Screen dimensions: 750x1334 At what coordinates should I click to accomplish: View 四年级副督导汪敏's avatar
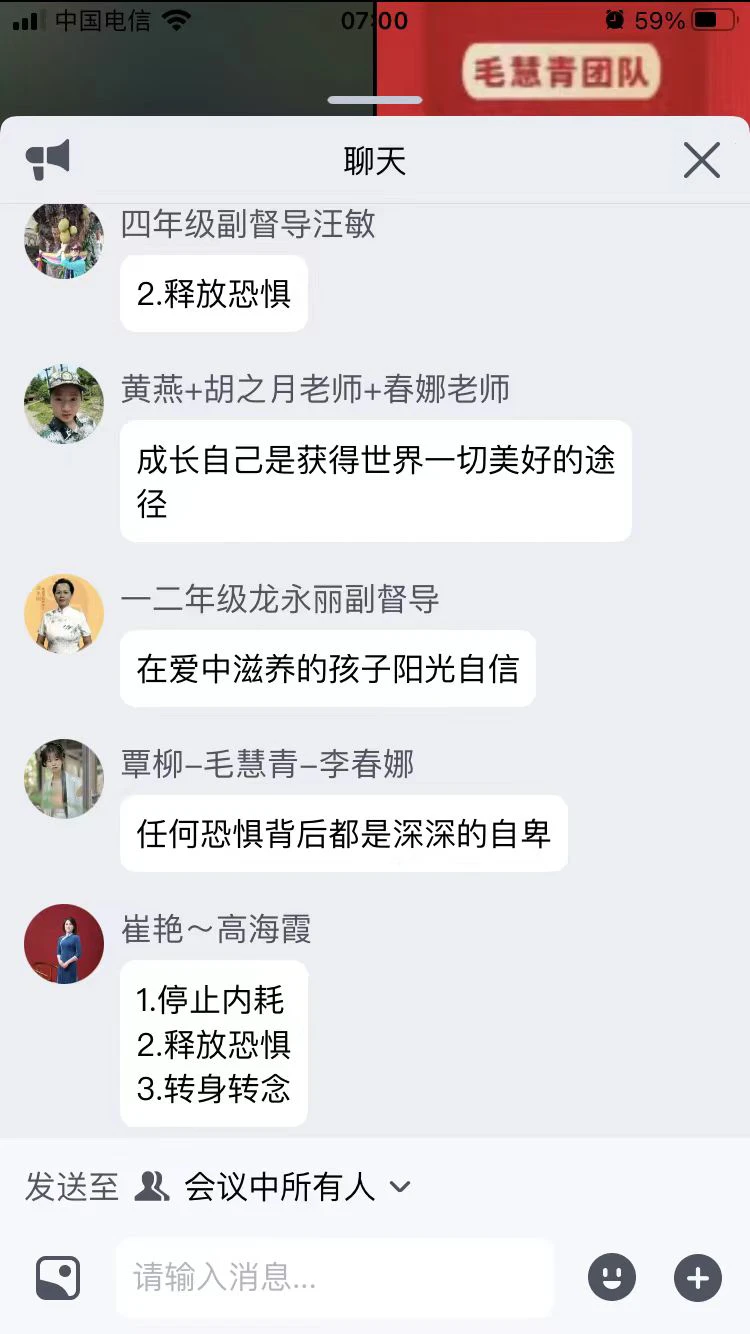click(x=64, y=239)
